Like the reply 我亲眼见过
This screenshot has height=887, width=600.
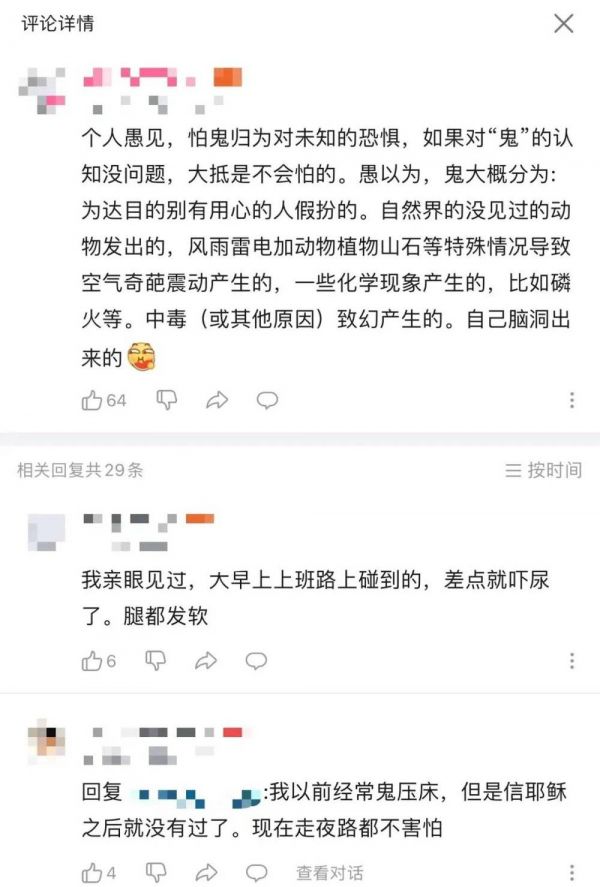[93, 661]
